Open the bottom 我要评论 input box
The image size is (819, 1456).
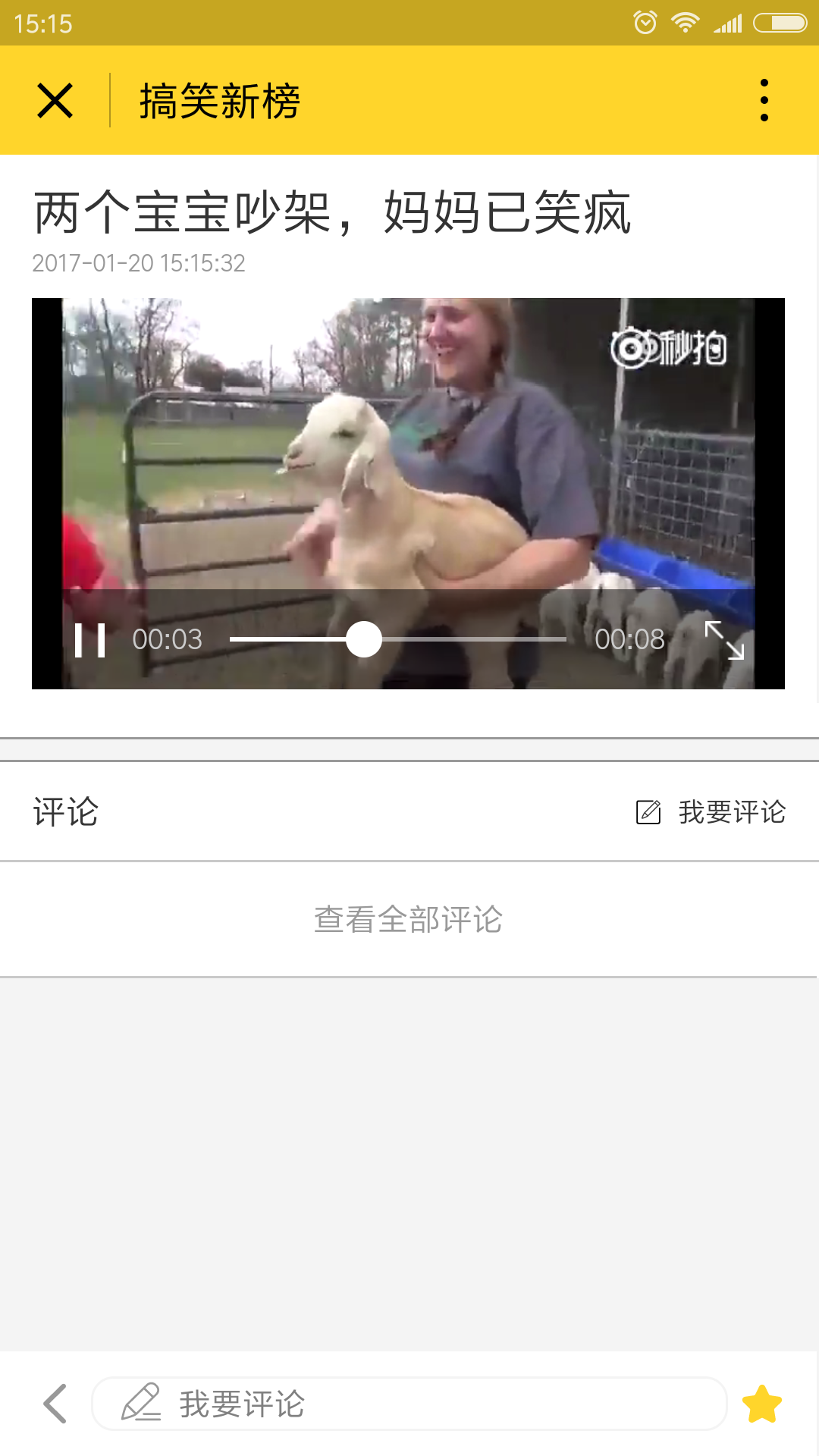[409, 1404]
